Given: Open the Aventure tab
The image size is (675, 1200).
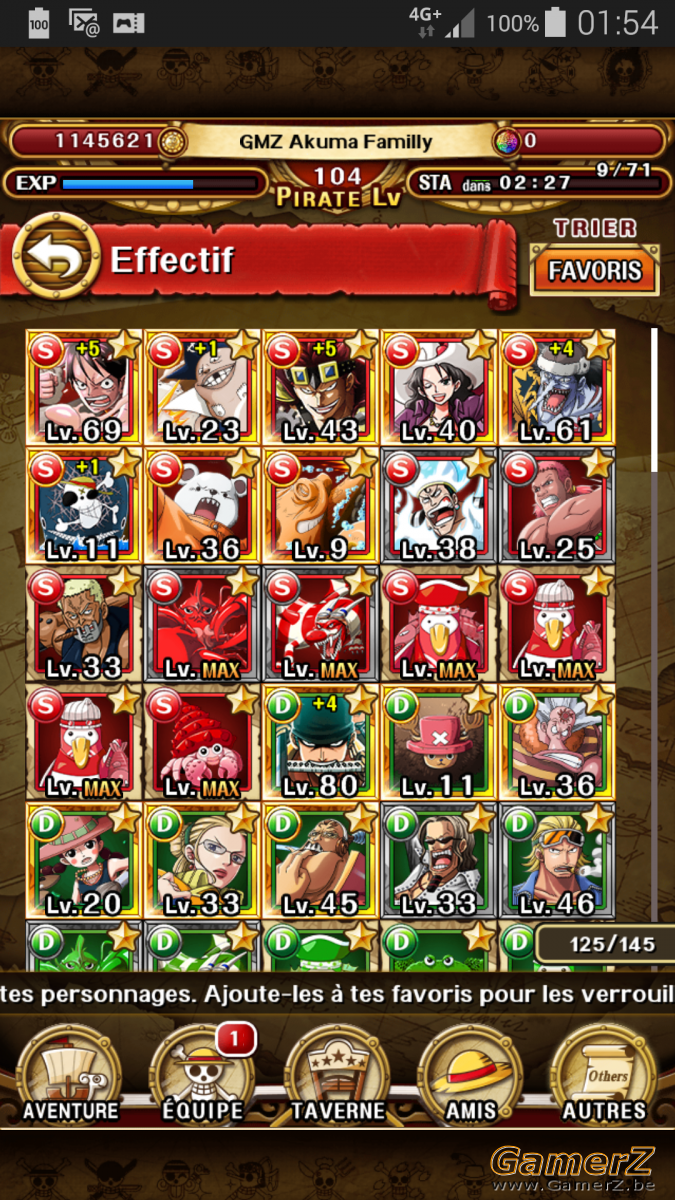Looking at the screenshot, I should click(x=70, y=1076).
